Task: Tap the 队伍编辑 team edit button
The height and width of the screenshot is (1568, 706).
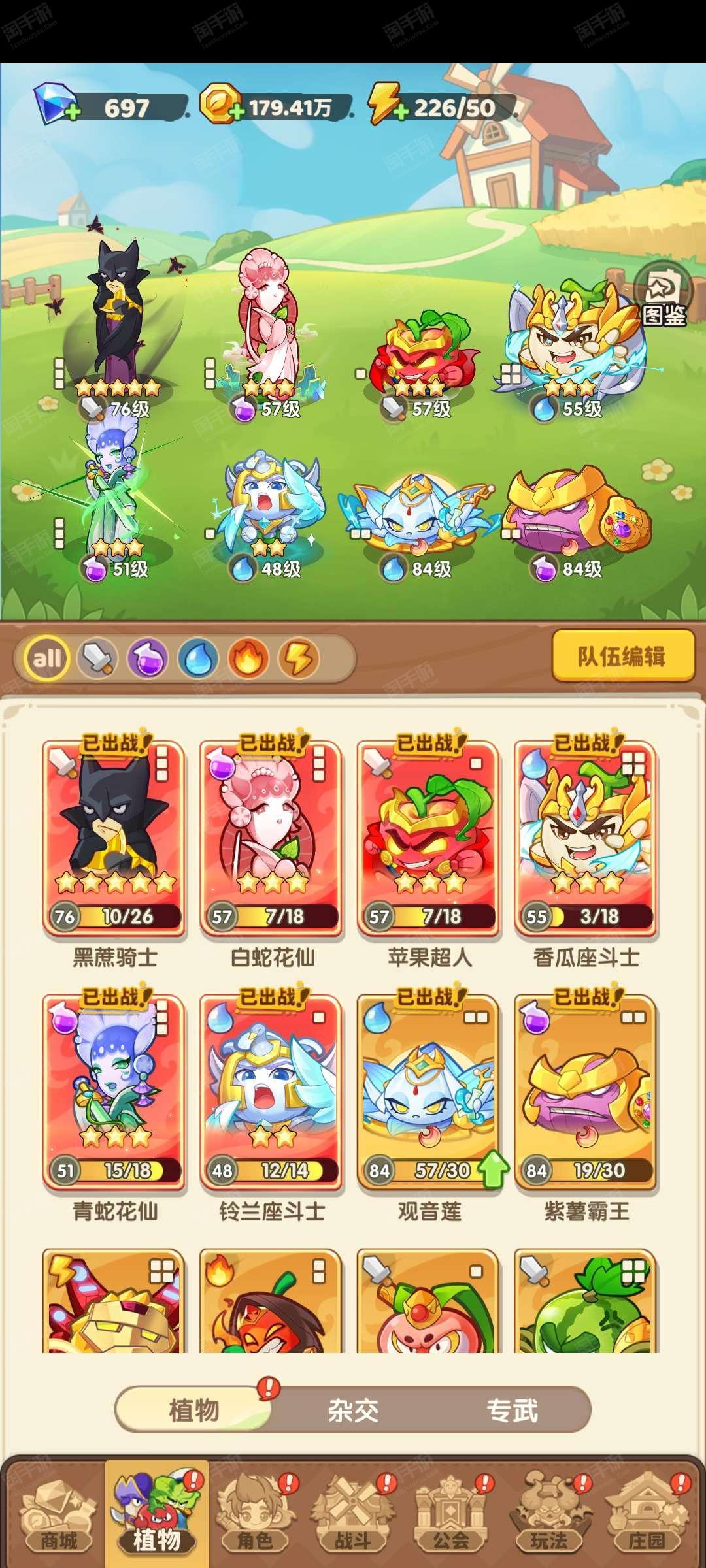Action: 622,656
